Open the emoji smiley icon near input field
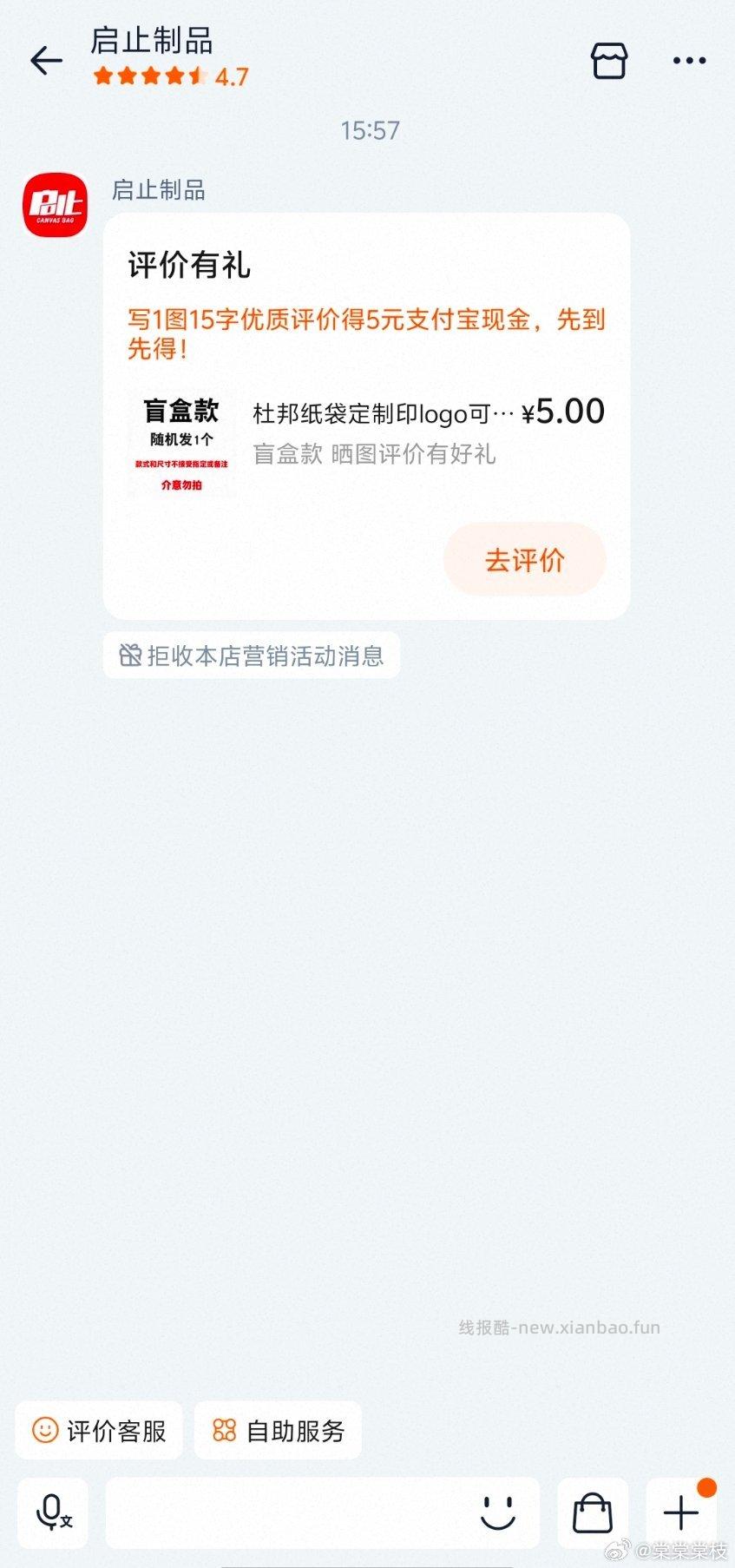Viewport: 735px width, 1568px height. point(496,1512)
